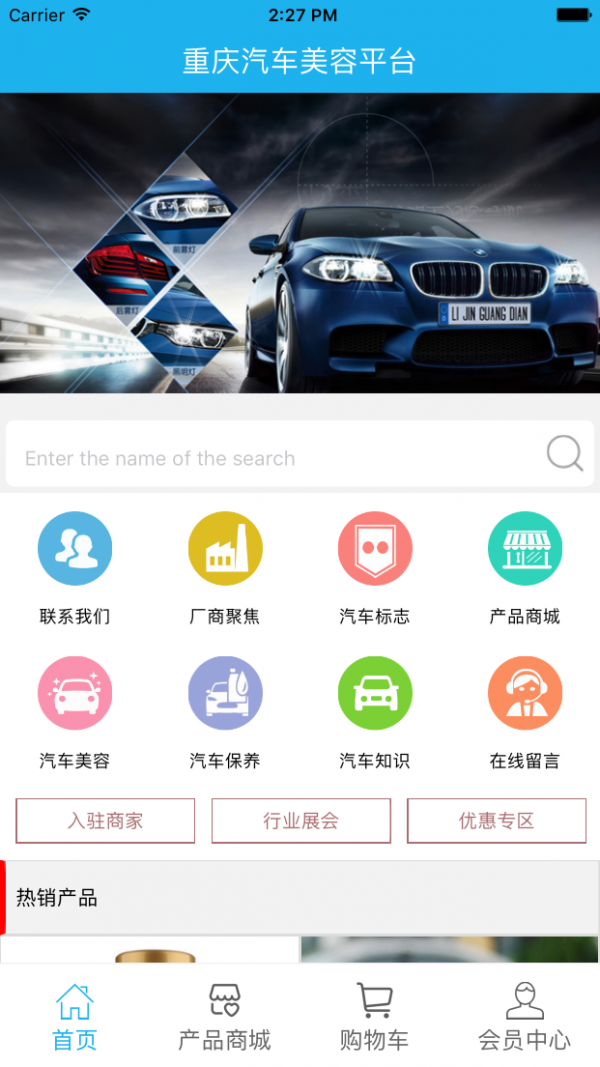Open 在线留言 online message
This screenshot has height=1067, width=600.
pyautogui.click(x=525, y=693)
